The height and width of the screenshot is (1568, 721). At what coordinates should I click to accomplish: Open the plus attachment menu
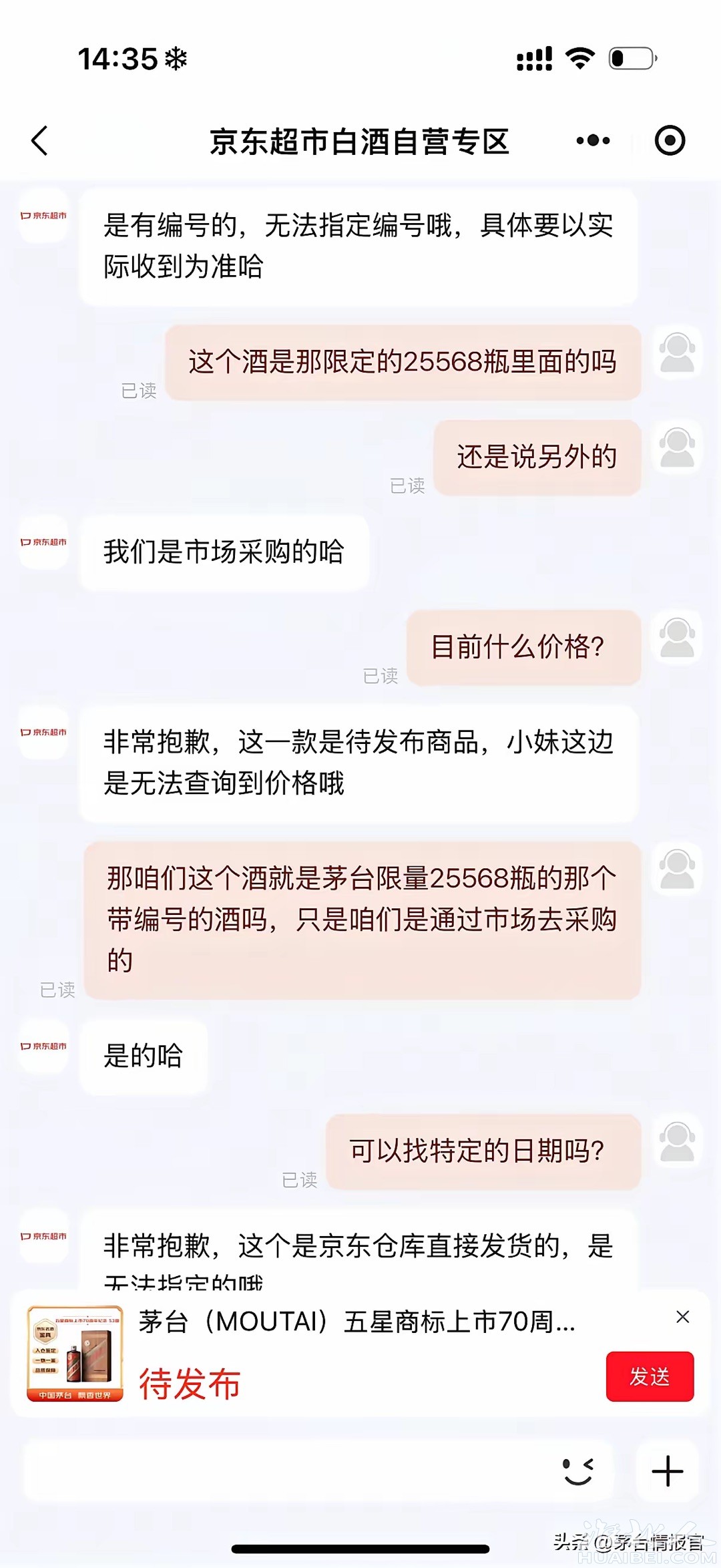pyautogui.click(x=667, y=1471)
